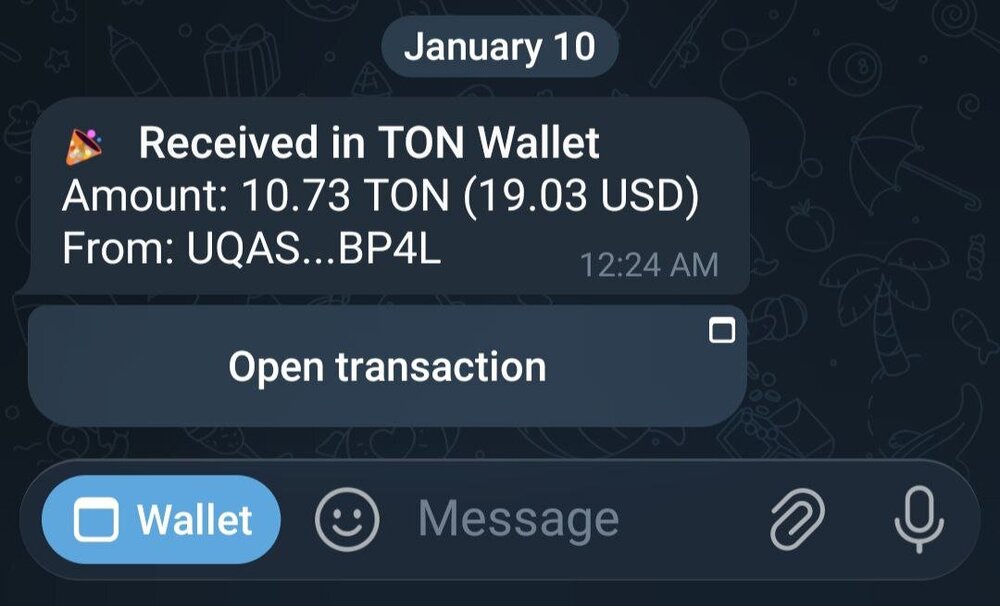Attach a file with the paperclip
This screenshot has height=606, width=1000.
pyautogui.click(x=797, y=519)
